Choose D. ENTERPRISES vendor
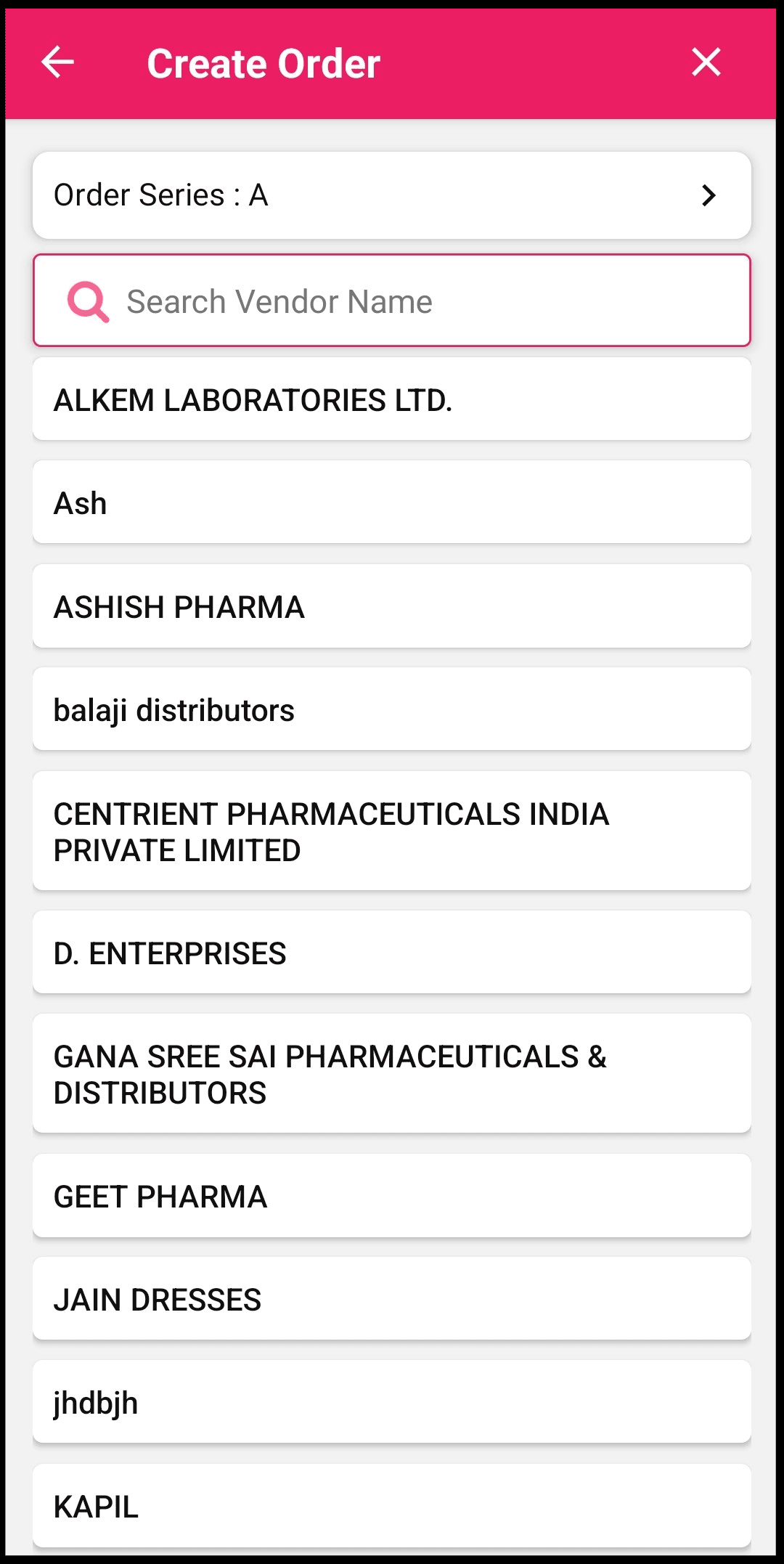 pyautogui.click(x=392, y=953)
